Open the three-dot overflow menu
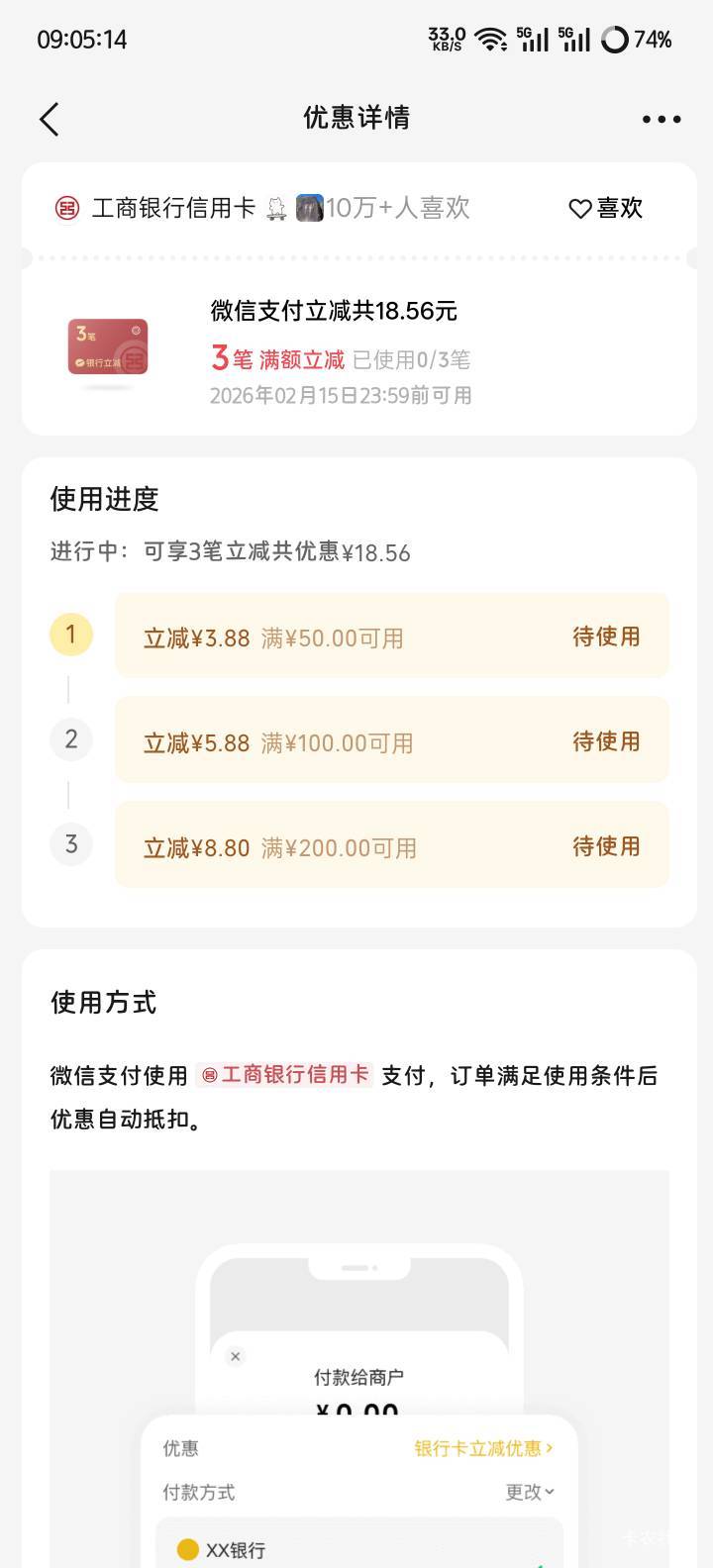This screenshot has width=713, height=1568. point(661,119)
